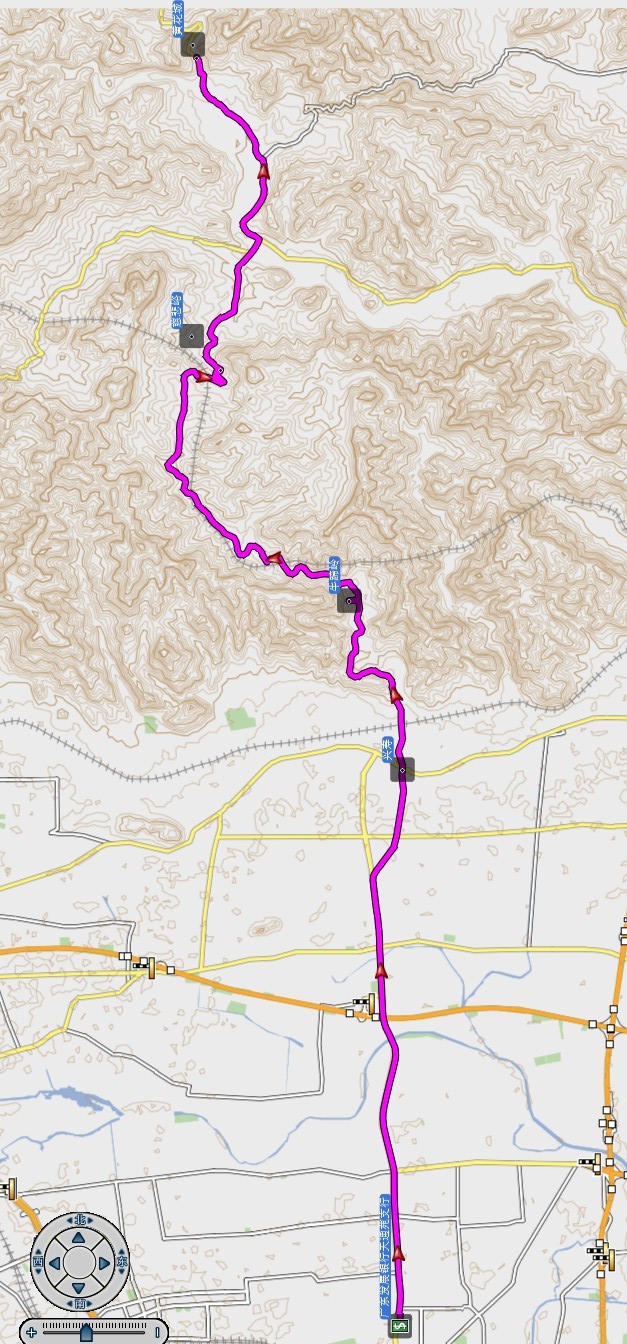Pan the map right with the arrow

[x=104, y=1263]
